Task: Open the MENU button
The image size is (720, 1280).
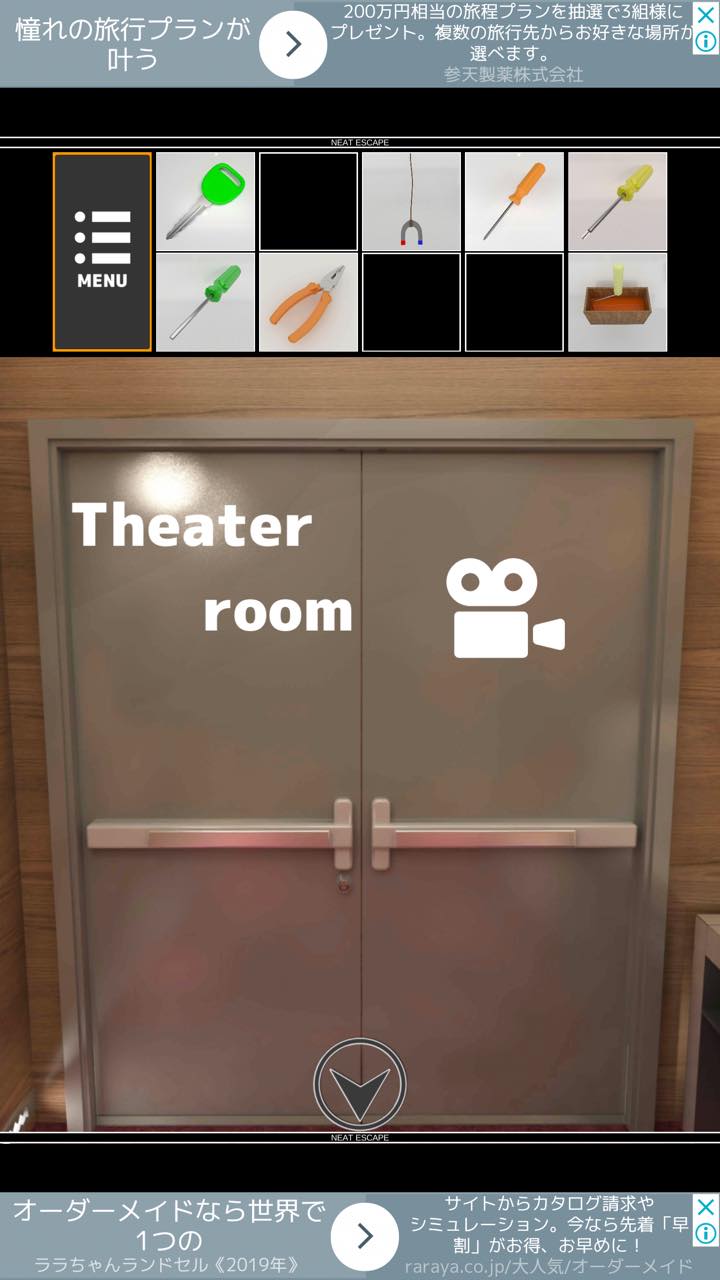Action: point(102,252)
